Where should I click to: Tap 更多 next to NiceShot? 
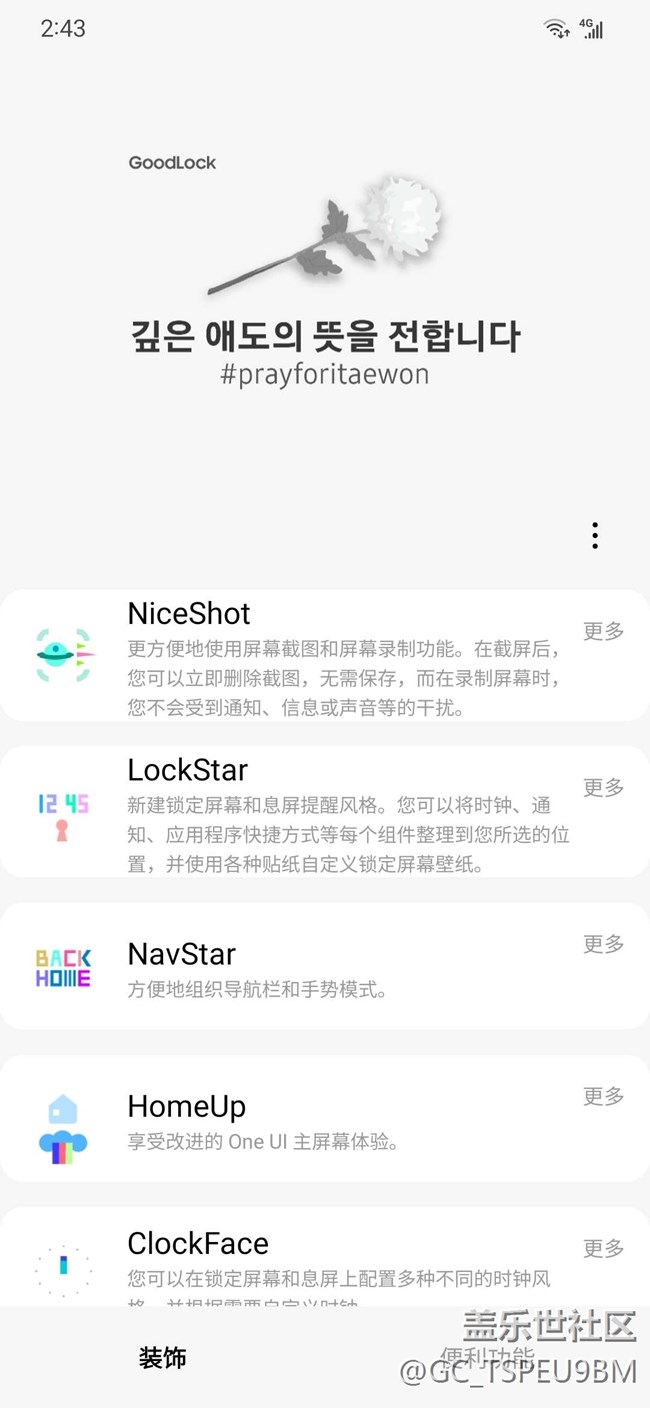tap(604, 631)
